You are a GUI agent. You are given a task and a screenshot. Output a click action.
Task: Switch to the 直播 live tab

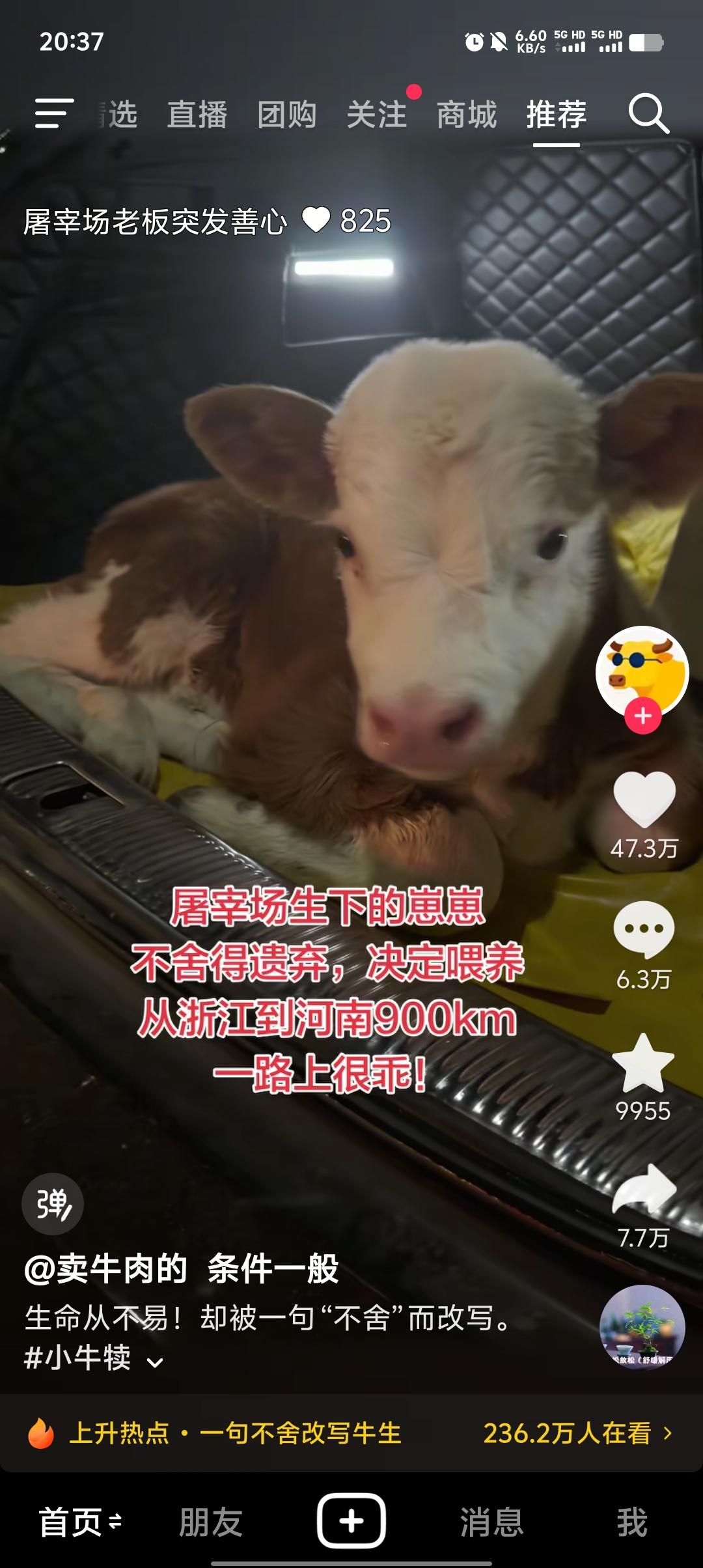(x=198, y=114)
